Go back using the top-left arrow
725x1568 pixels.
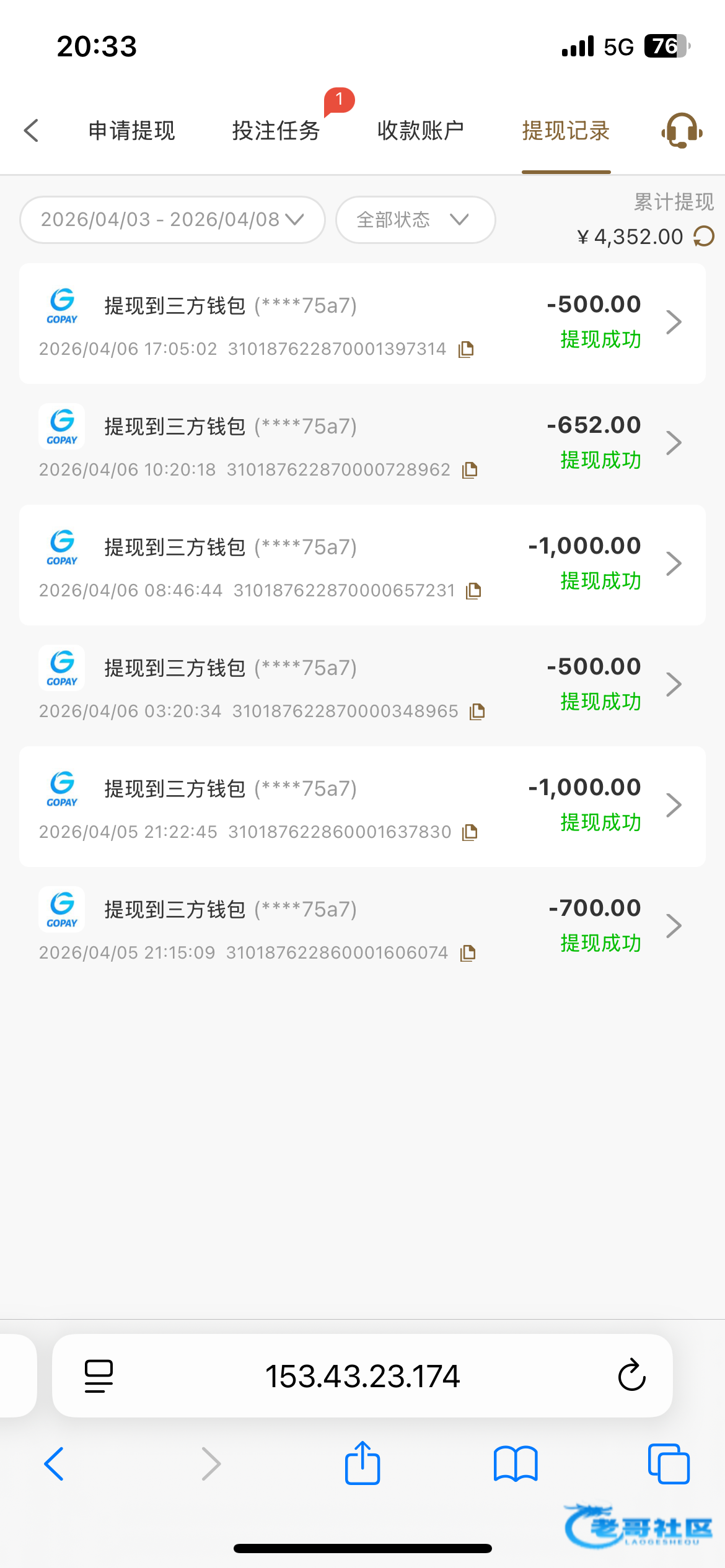tap(31, 131)
